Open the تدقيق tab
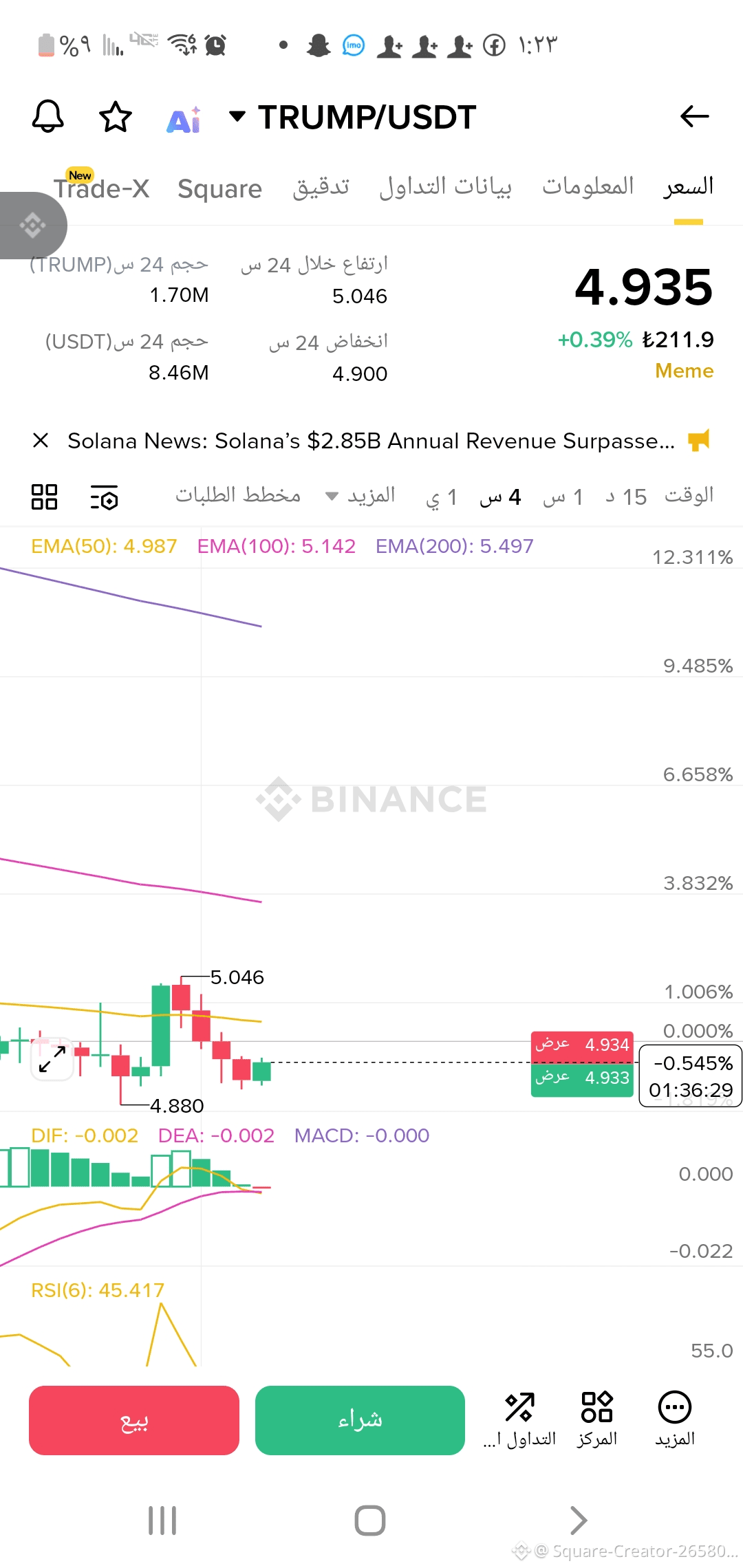Screen dimensions: 743x1568 click(321, 187)
